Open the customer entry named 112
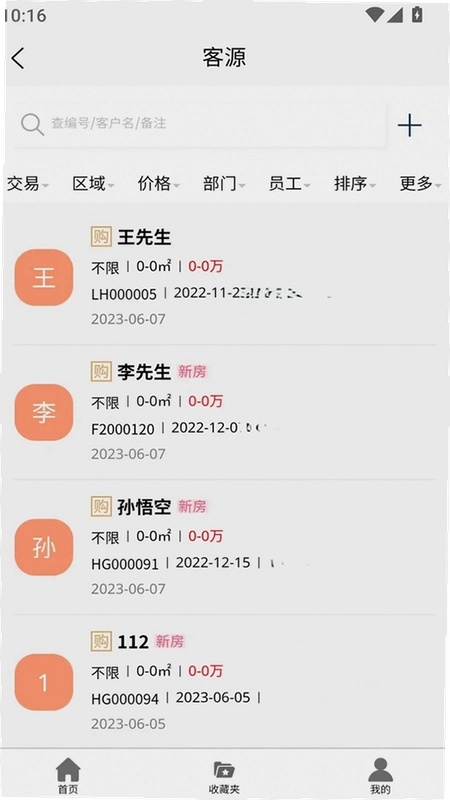Image resolution: width=450 pixels, height=800 pixels. (x=224, y=683)
